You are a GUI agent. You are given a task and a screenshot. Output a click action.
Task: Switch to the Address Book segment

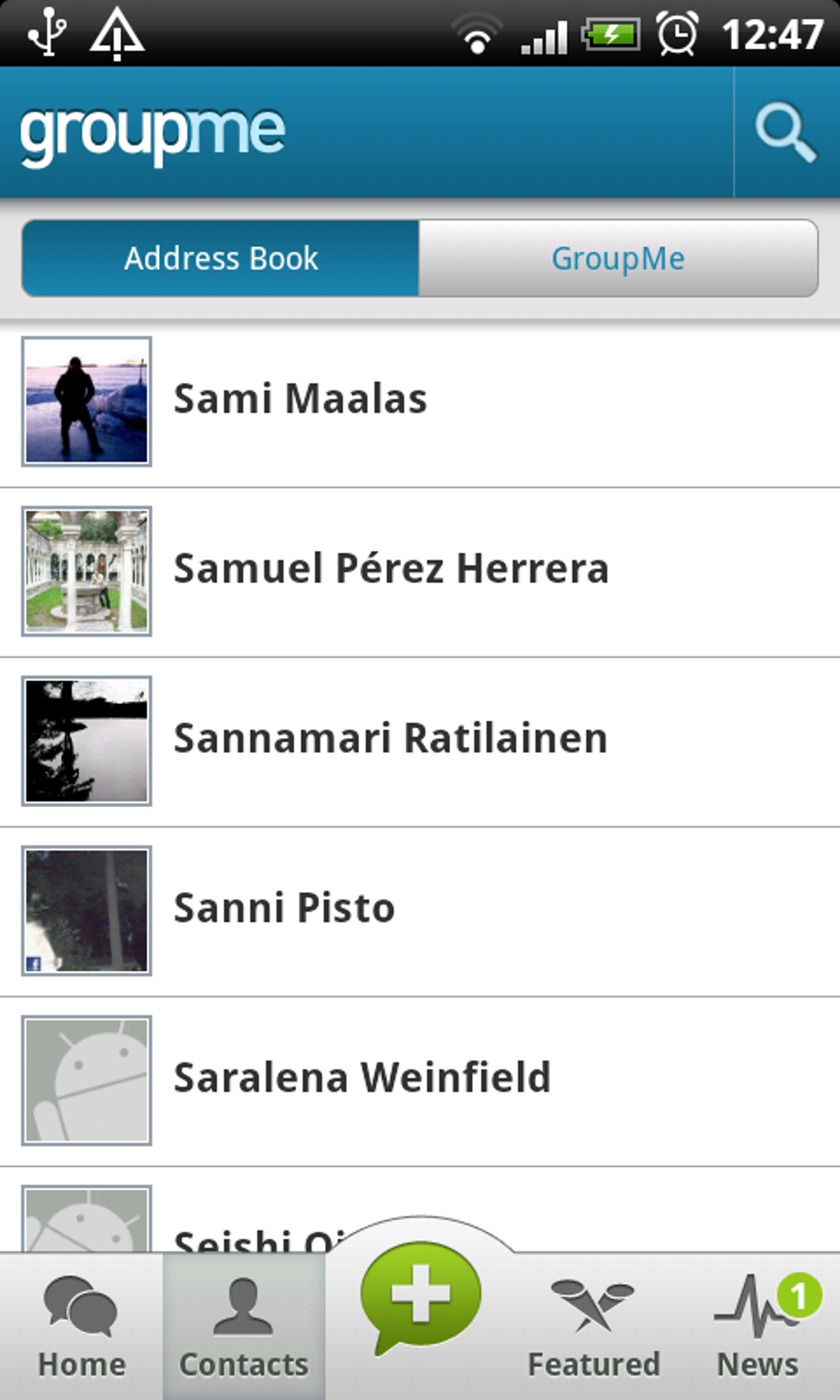point(221,259)
